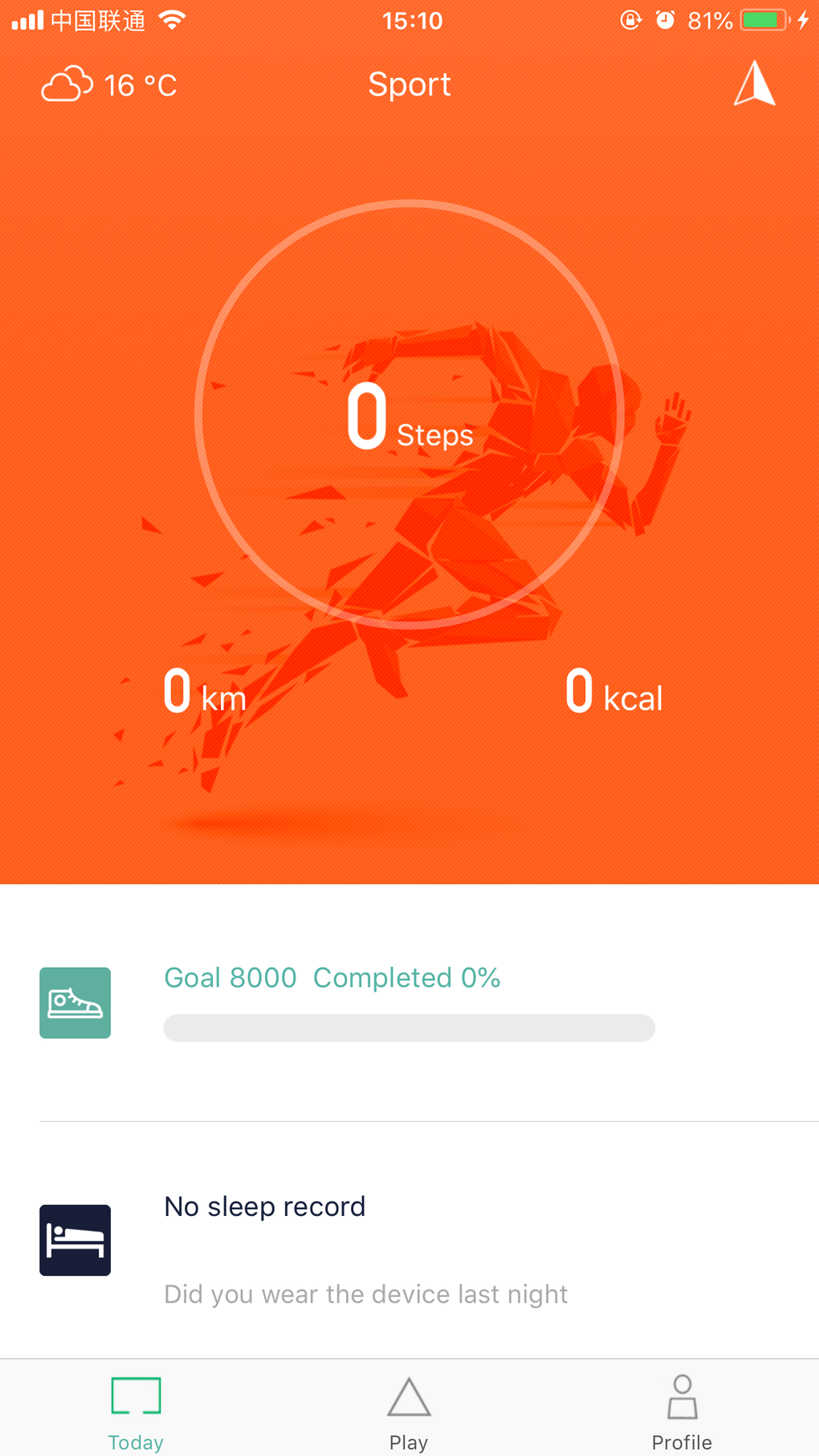Open the Goal 8000 steps row

click(409, 1002)
